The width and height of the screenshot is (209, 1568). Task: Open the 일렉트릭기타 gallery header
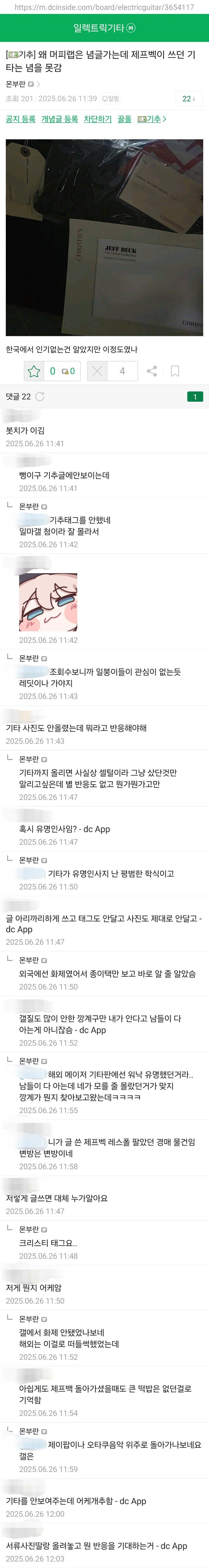pos(104,28)
